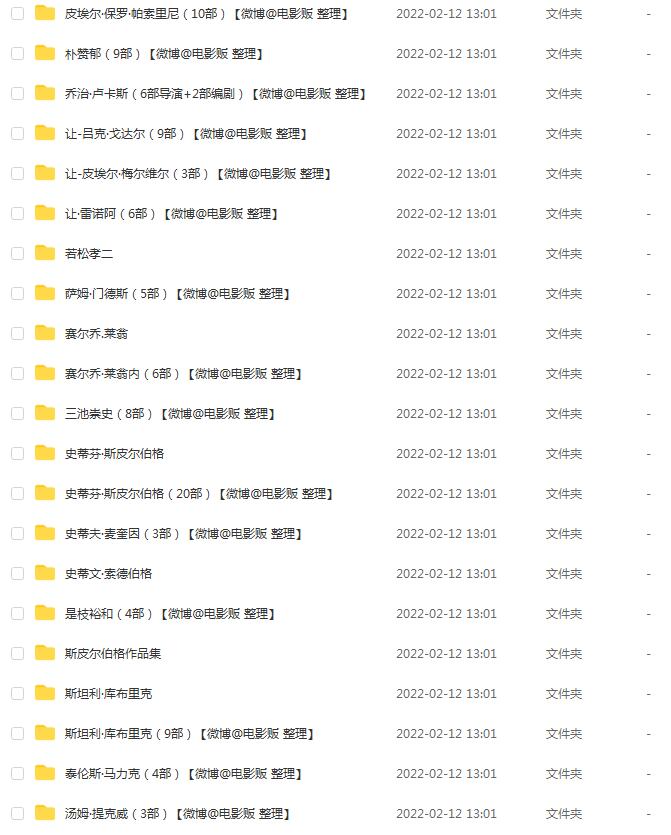Tick the checkbox beside 史蒂文·索德伯格

pos(17,574)
